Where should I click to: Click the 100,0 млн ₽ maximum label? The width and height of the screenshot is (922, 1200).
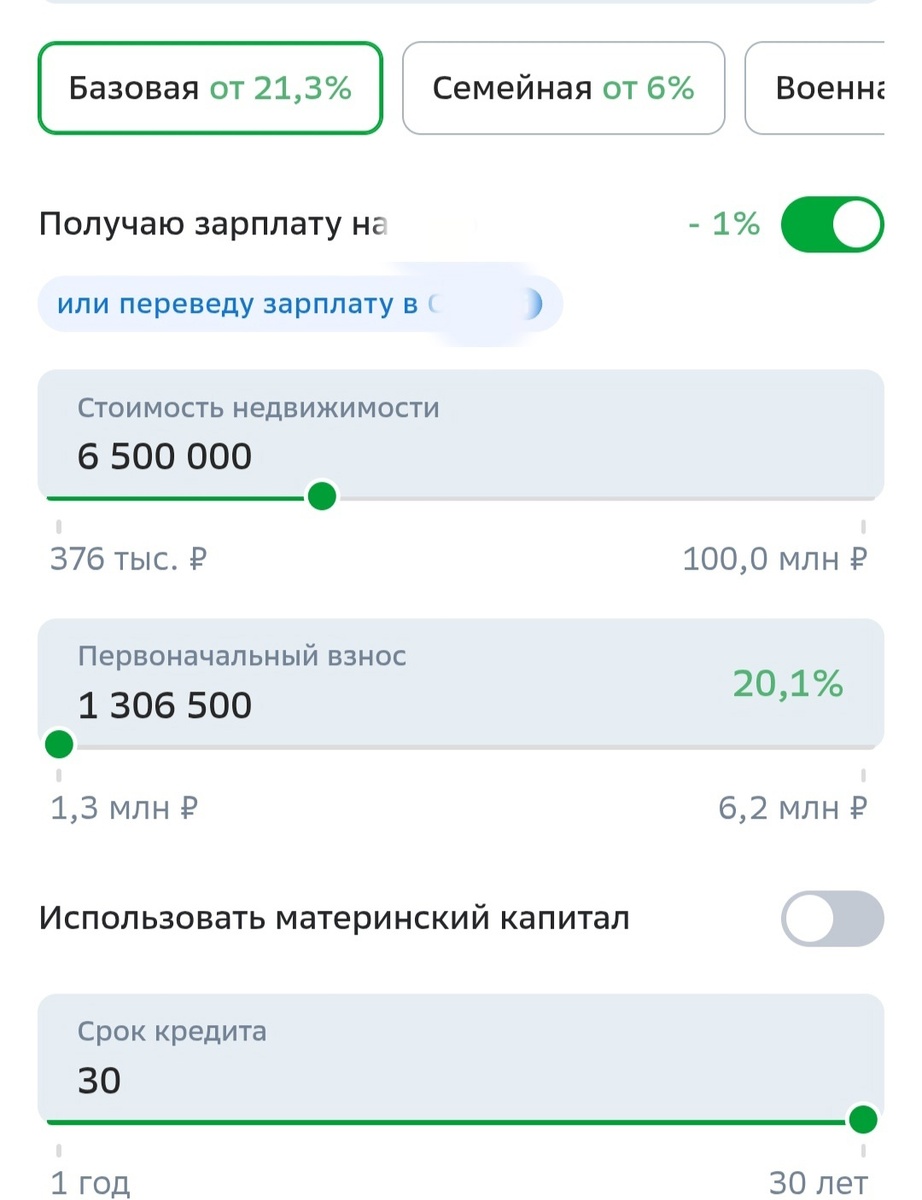pos(776,559)
